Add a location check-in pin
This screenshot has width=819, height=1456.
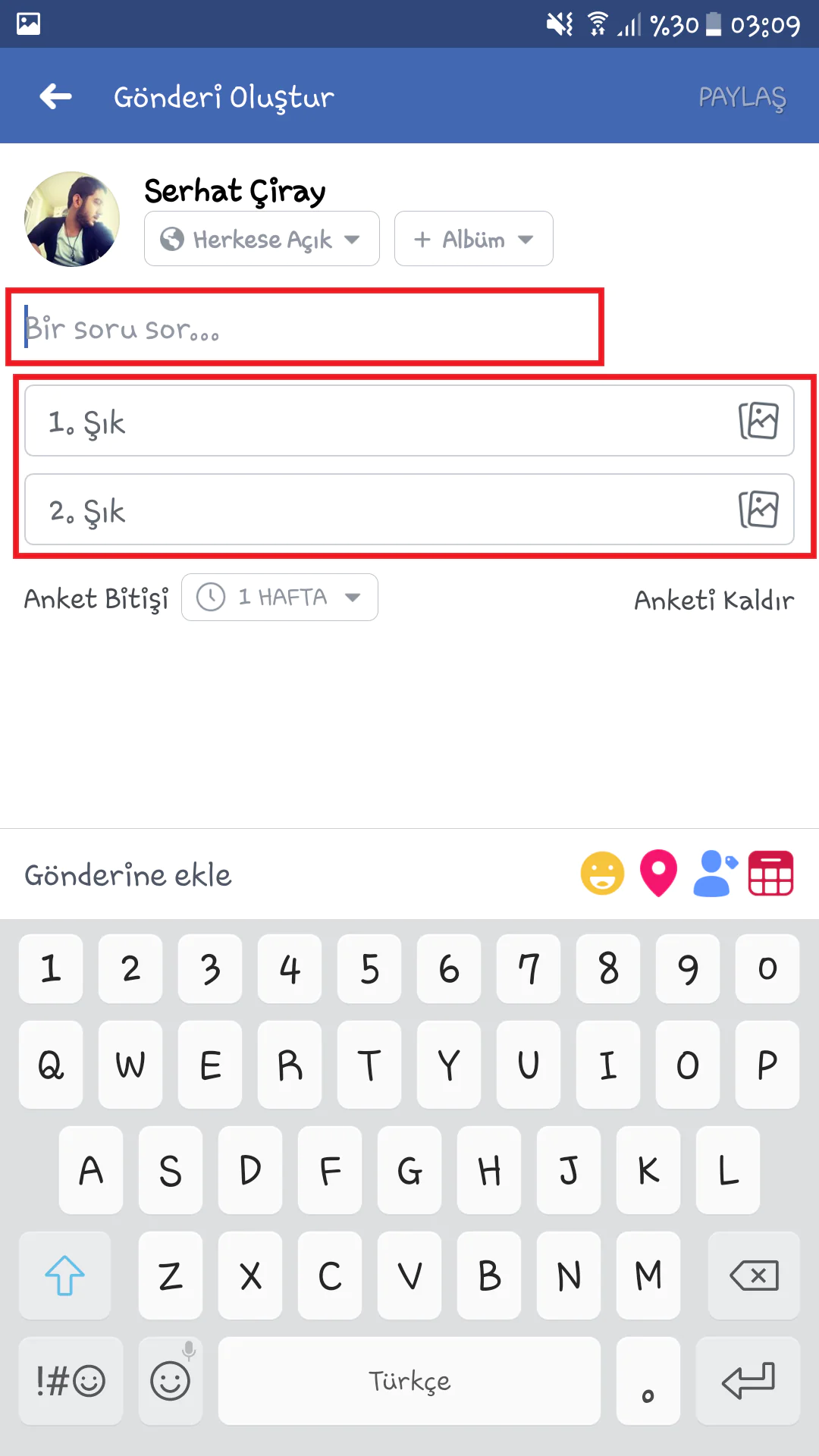click(x=658, y=874)
